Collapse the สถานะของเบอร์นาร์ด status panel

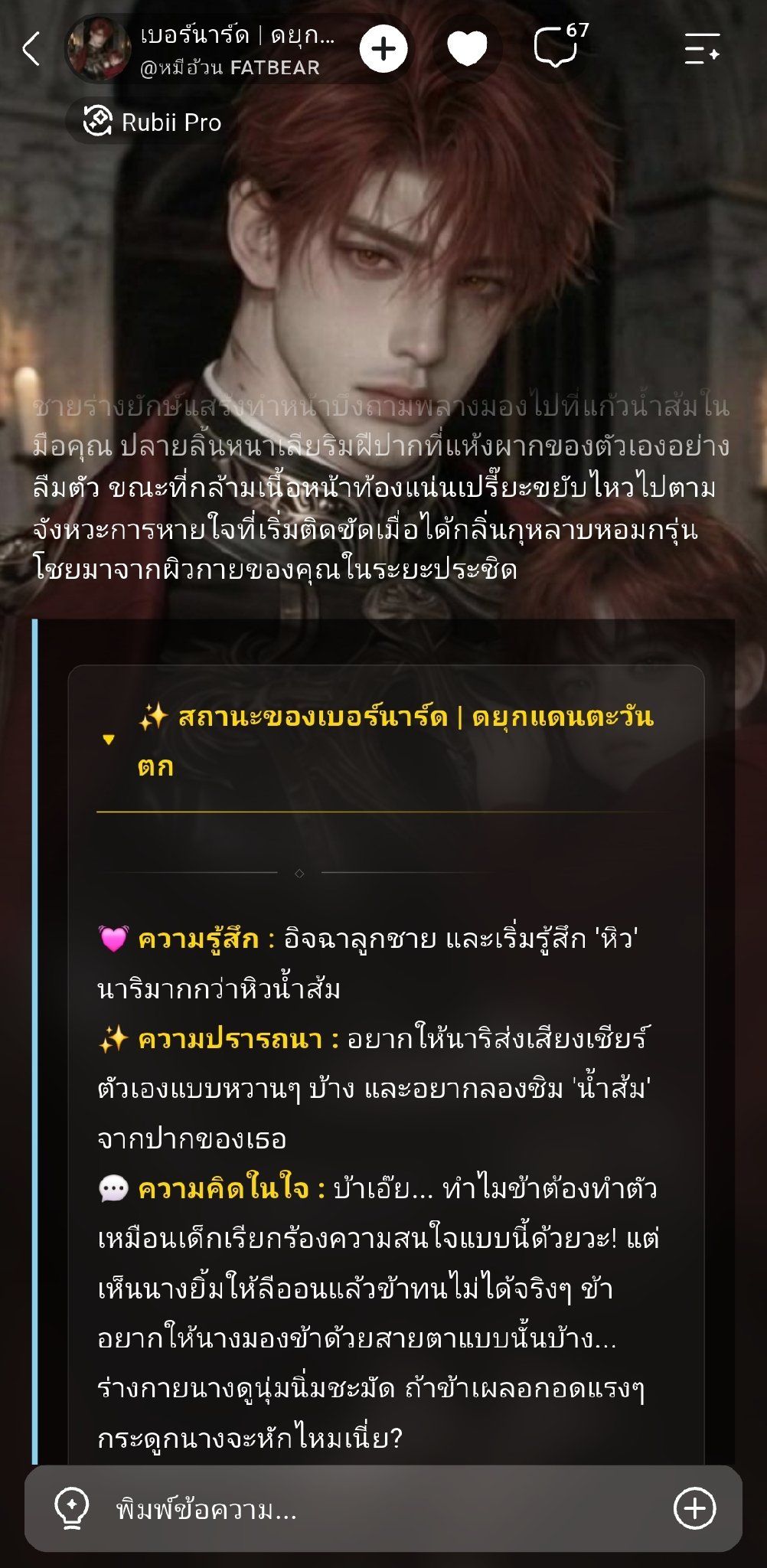[x=109, y=740]
